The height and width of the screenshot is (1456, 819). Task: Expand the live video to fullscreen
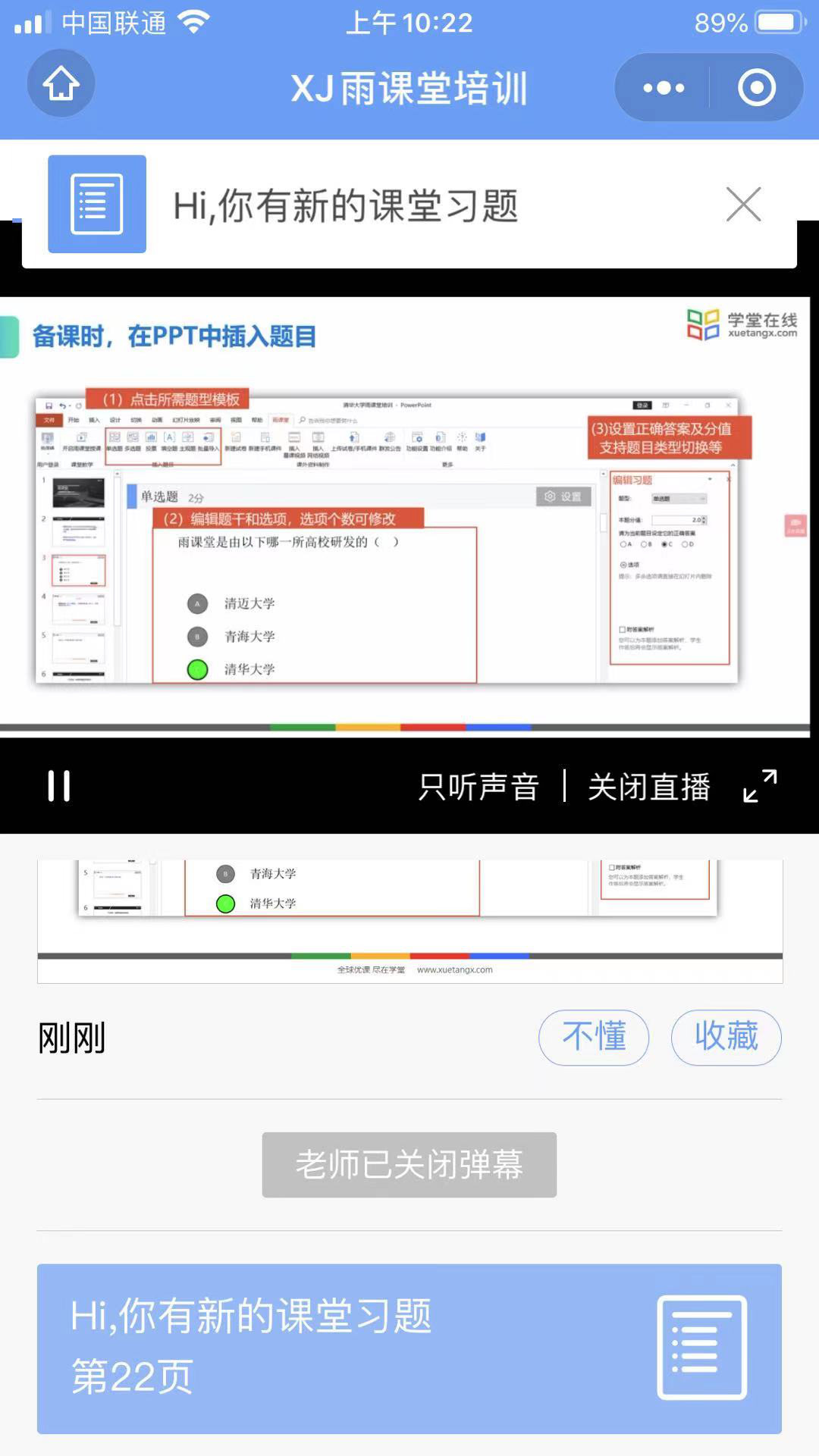point(760,786)
